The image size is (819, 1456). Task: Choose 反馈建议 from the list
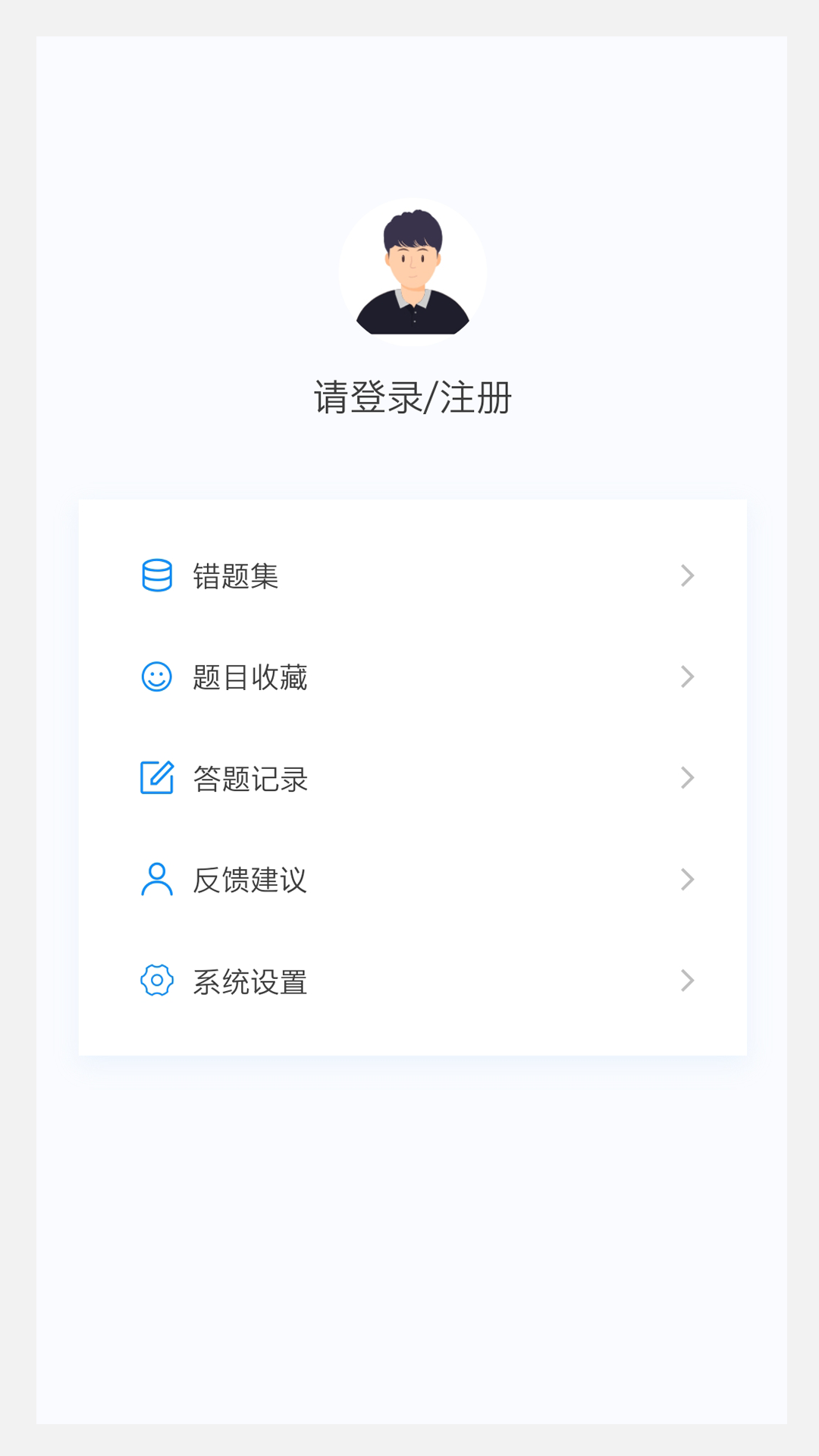click(x=250, y=880)
